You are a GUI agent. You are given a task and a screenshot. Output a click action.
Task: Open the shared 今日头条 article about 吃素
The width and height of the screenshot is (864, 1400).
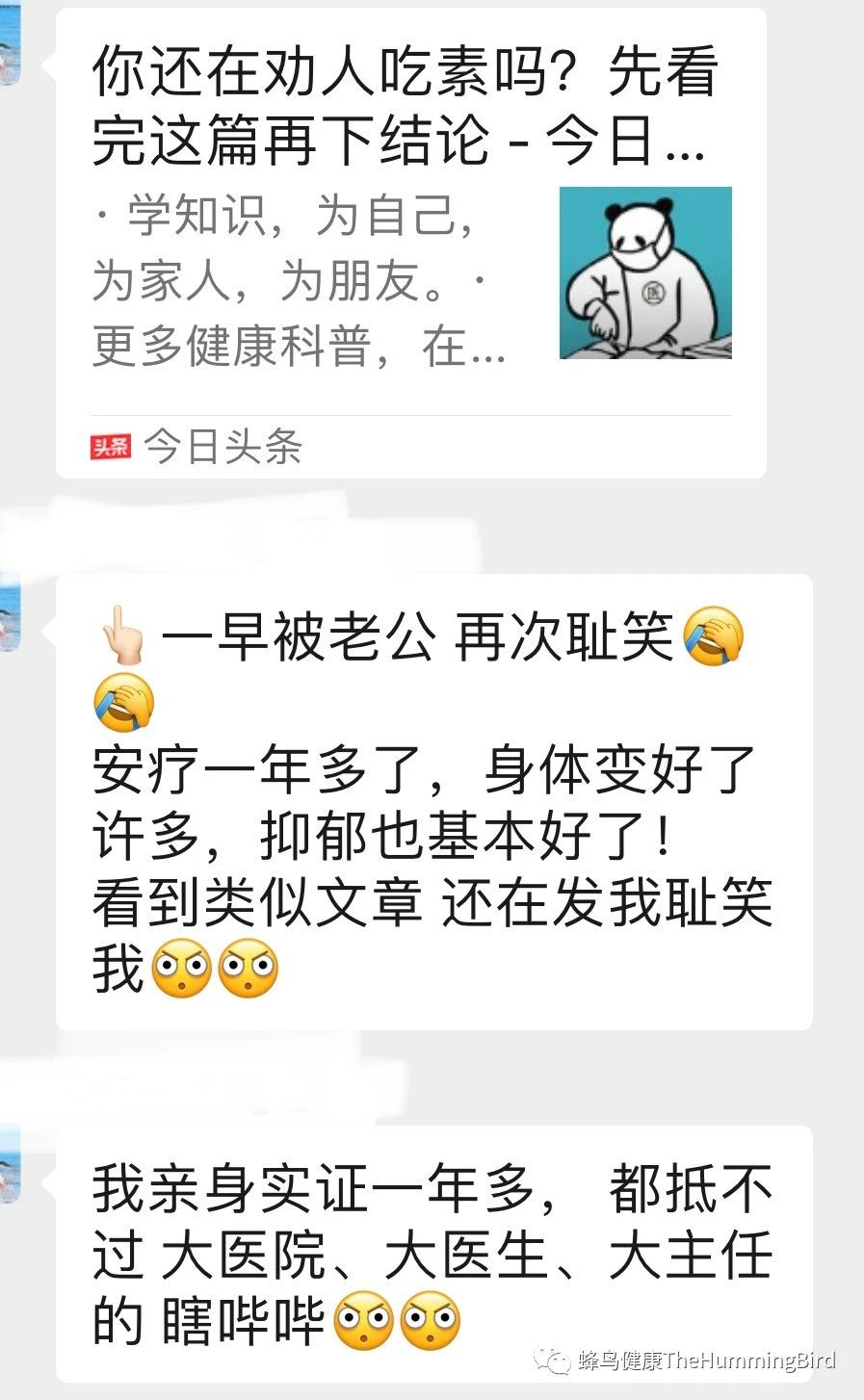pyautogui.click(x=405, y=108)
